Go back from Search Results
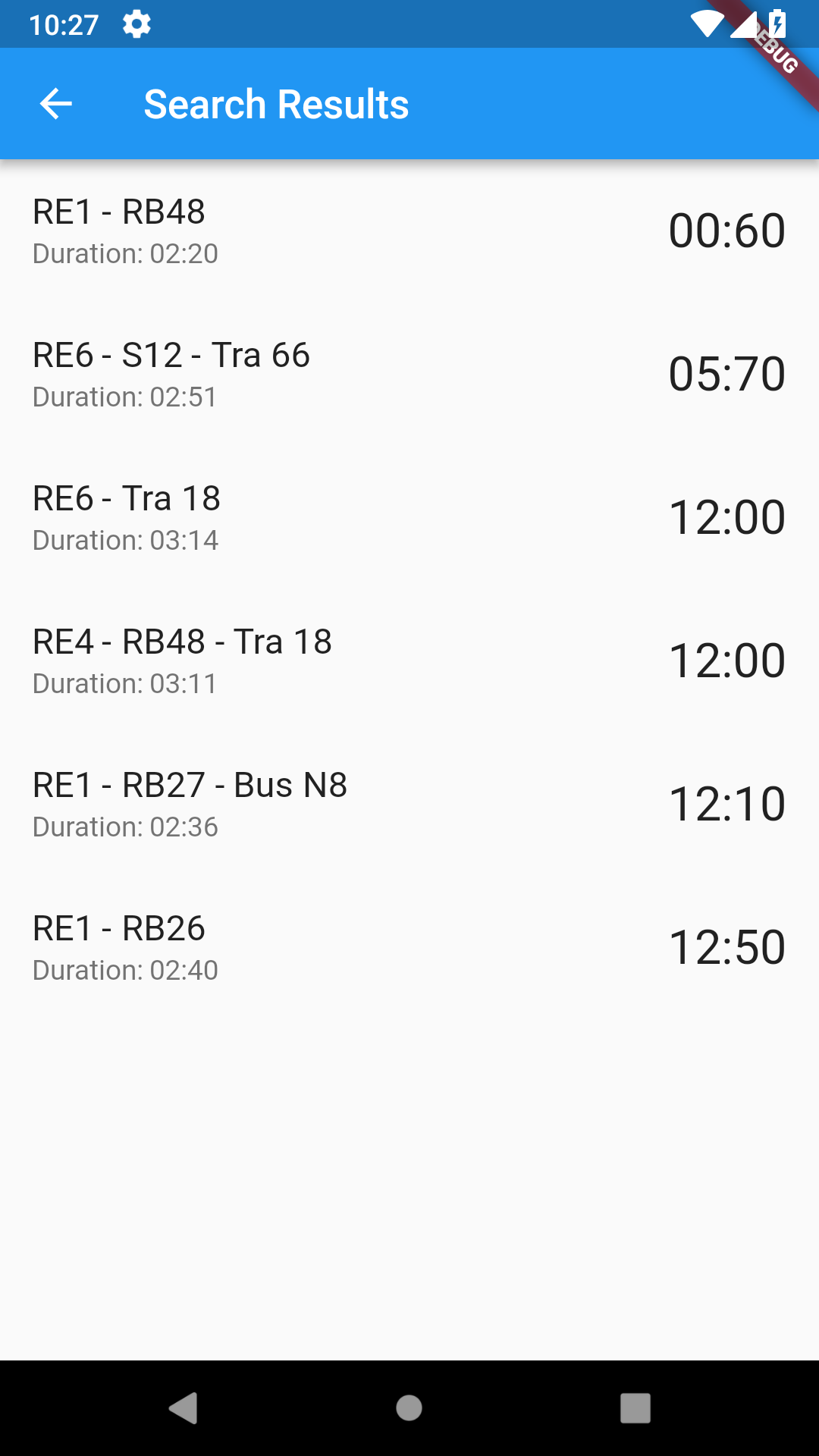Viewport: 819px width, 1456px height. click(x=56, y=104)
